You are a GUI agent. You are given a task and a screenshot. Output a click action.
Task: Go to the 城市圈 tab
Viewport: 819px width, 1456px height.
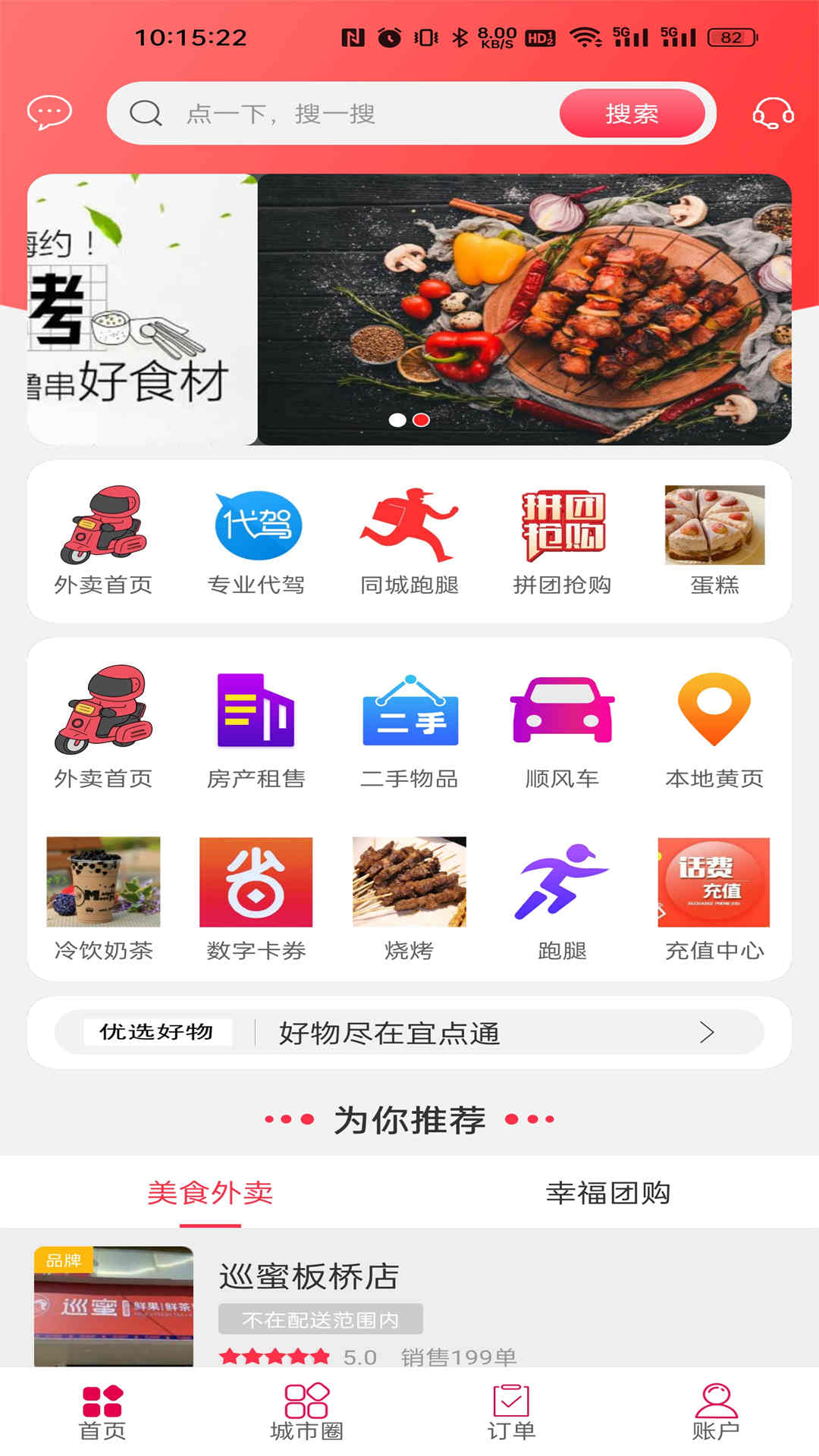click(x=306, y=1412)
